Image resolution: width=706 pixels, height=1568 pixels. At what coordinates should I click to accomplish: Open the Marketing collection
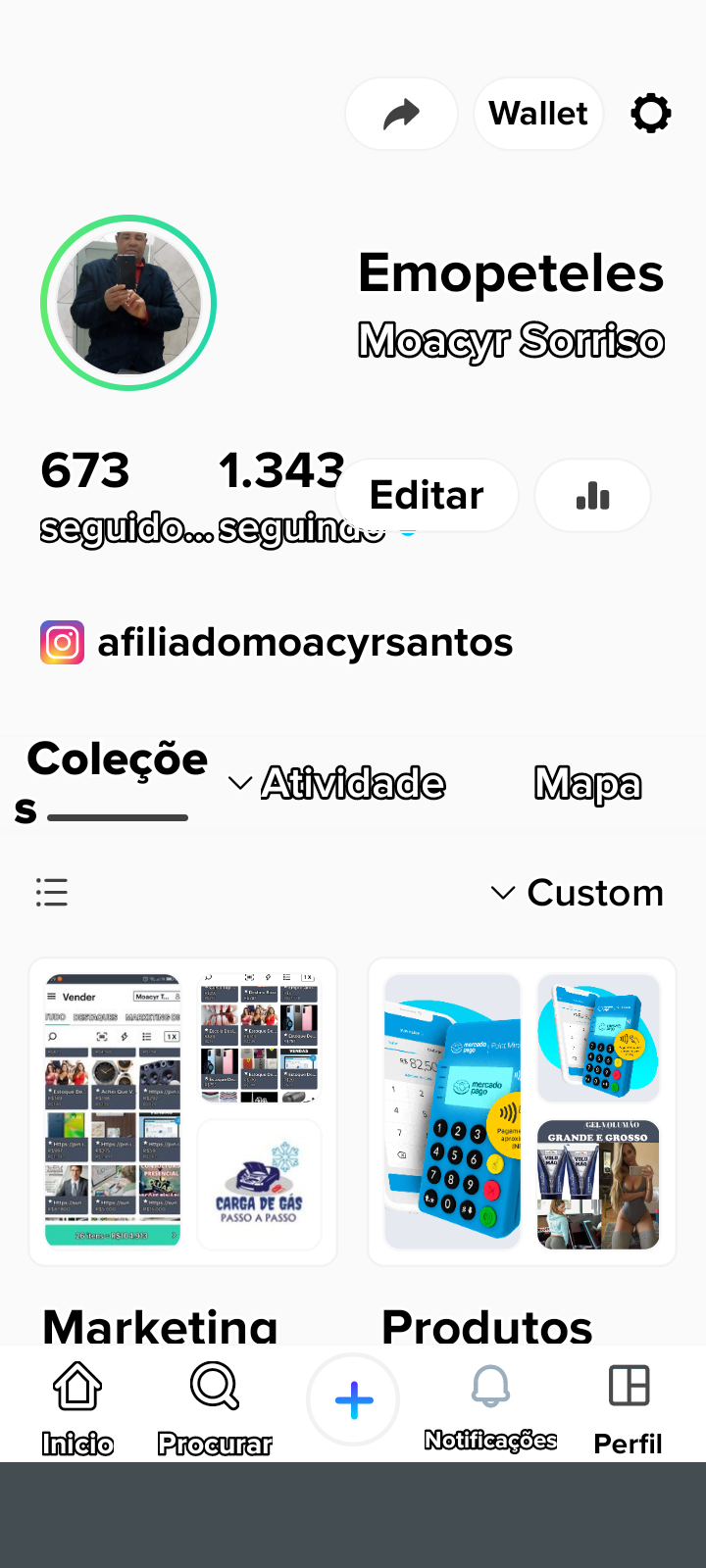(x=182, y=1112)
